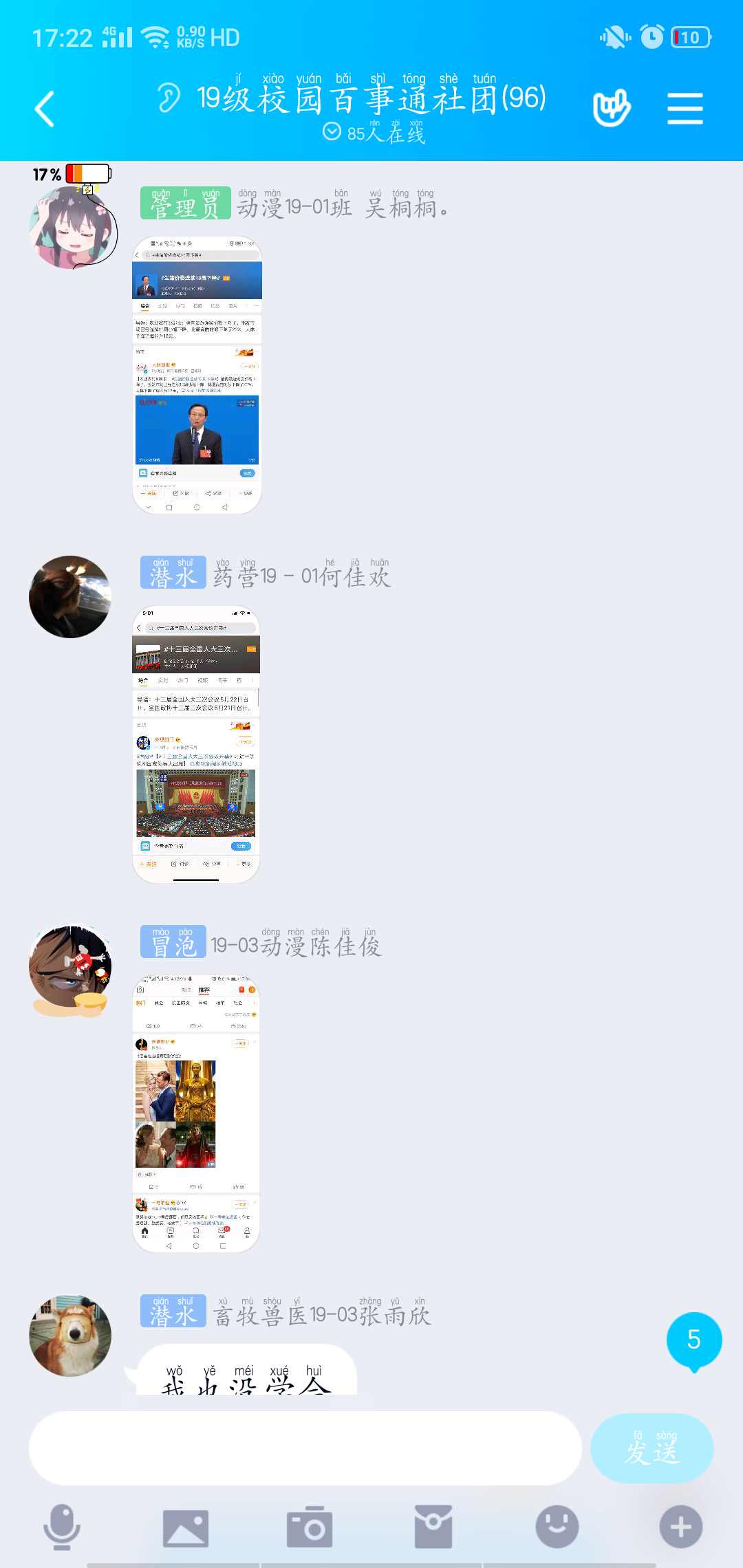The width and height of the screenshot is (743, 1568).
Task: Tap the 发送 send button
Action: point(652,1448)
